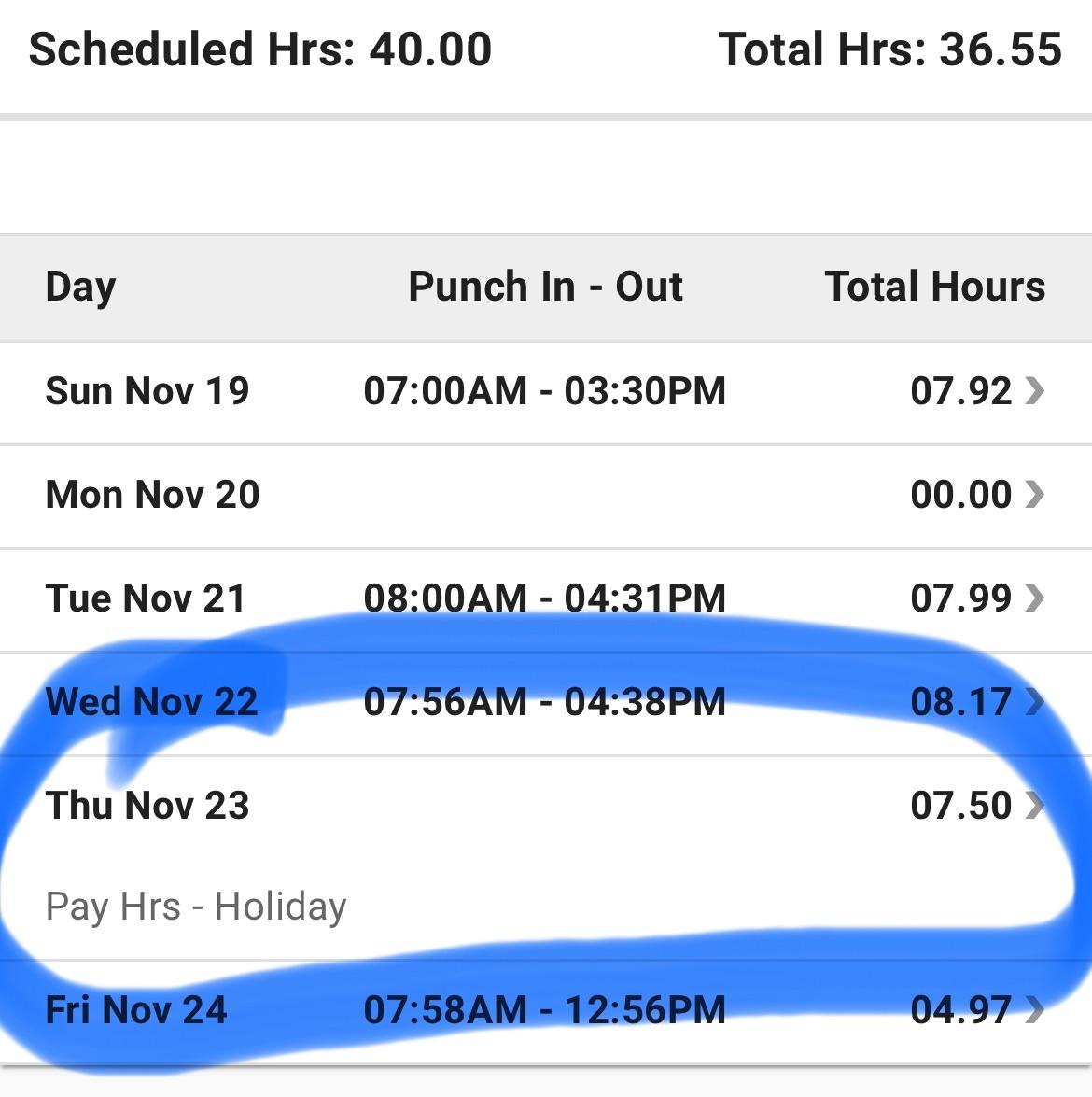1092x1097 pixels.
Task: Click the Scheduled Hrs 40.00 label
Action: tap(259, 49)
